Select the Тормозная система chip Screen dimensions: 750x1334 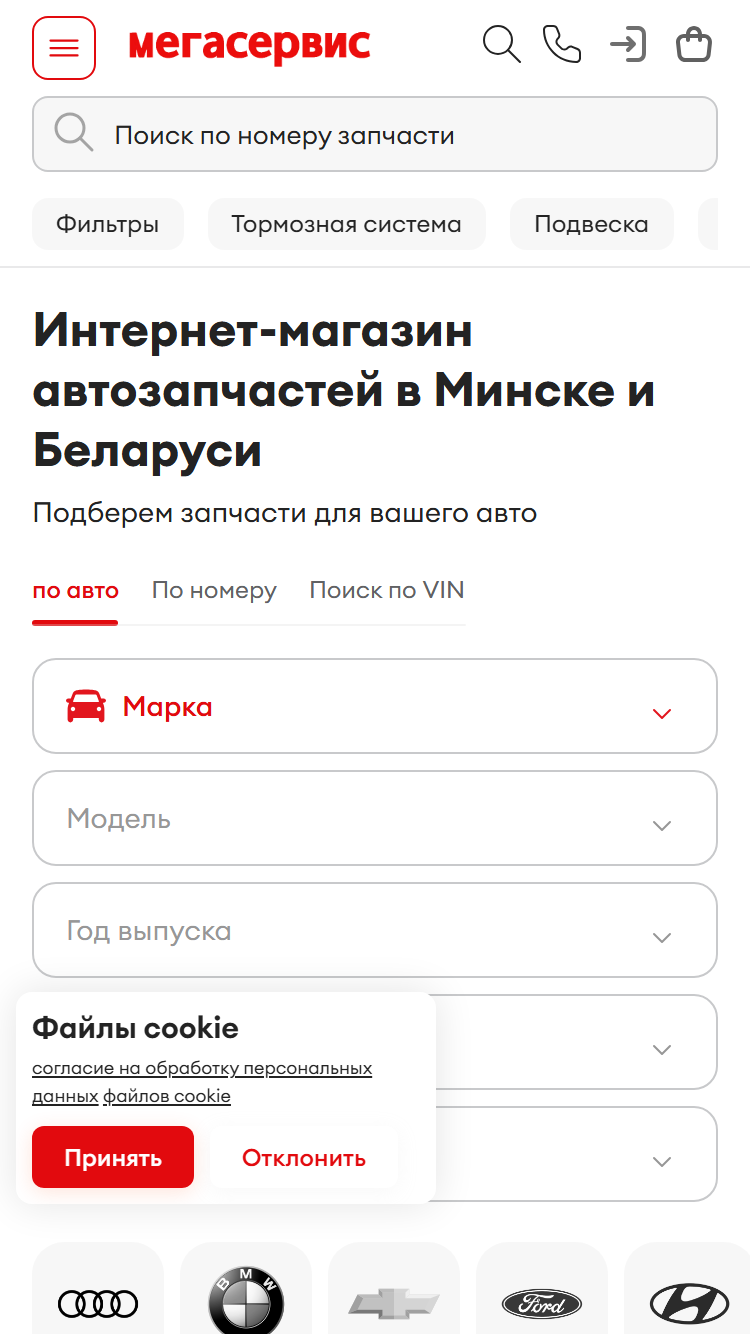[x=347, y=224]
